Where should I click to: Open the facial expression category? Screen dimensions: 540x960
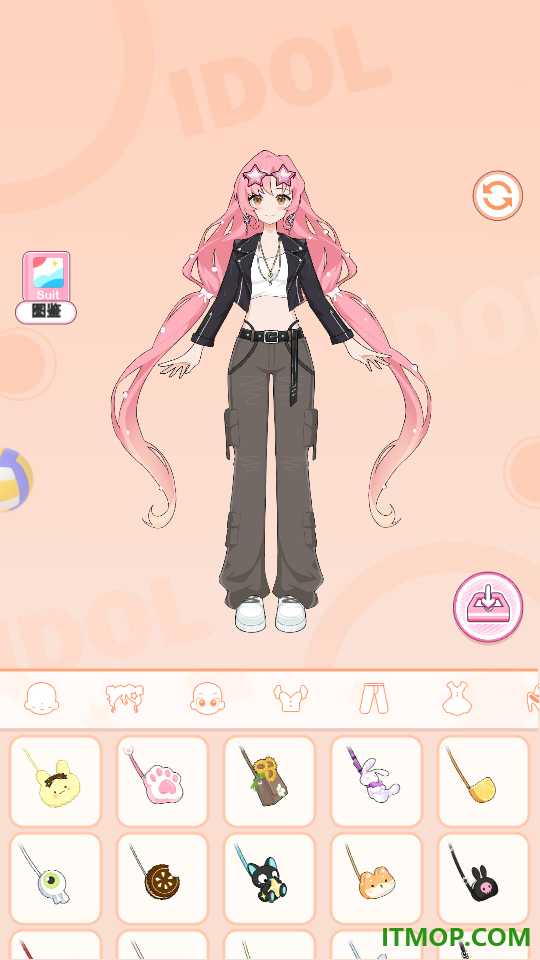click(x=208, y=699)
